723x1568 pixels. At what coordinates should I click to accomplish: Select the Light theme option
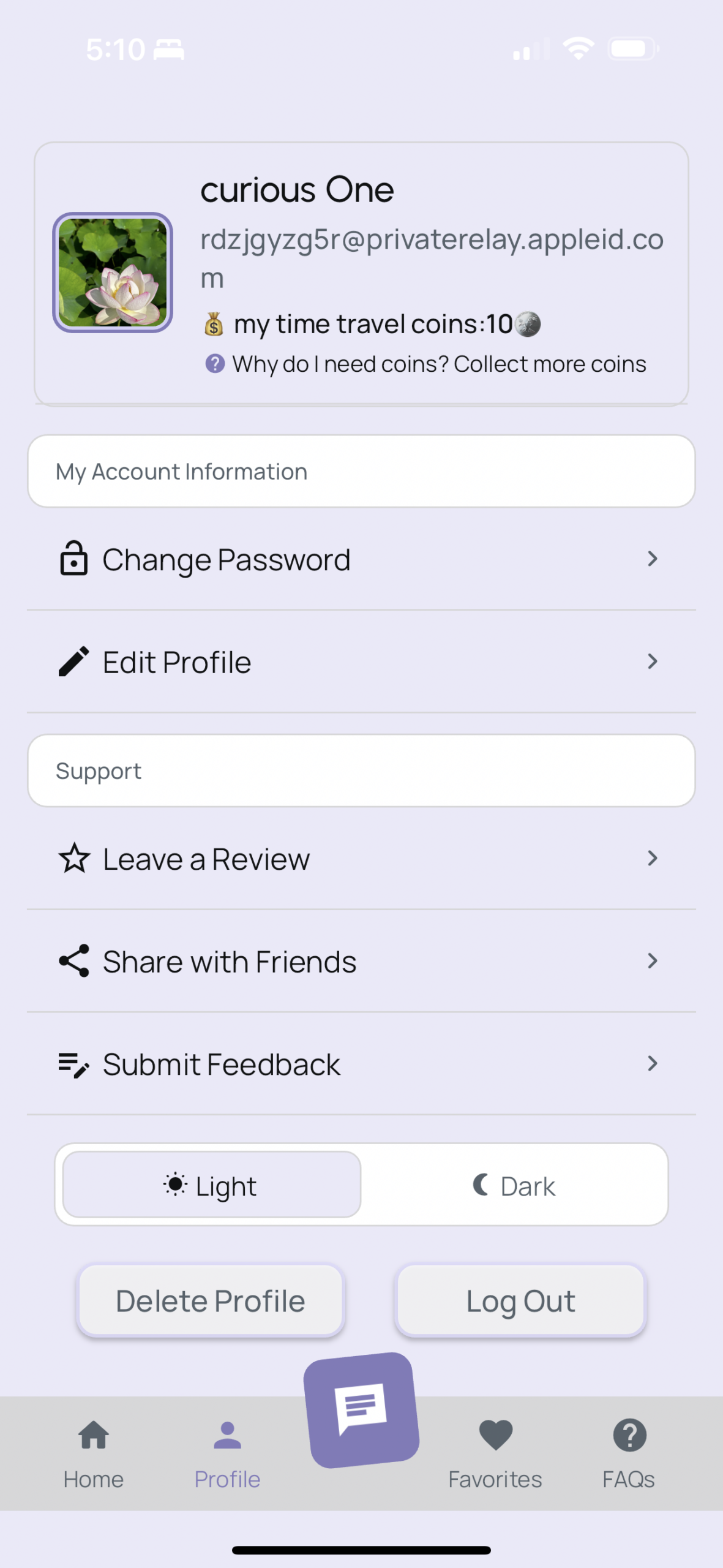click(212, 1185)
